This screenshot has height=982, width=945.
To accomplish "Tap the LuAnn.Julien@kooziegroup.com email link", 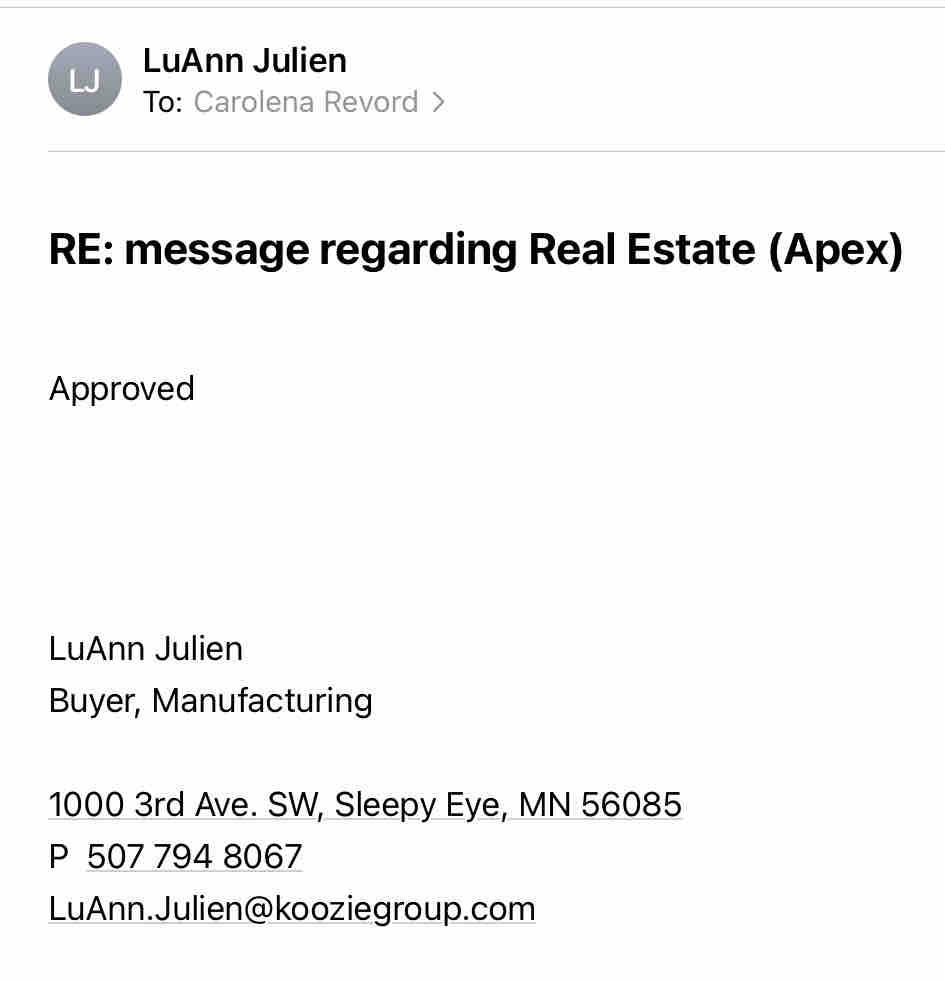I will (292, 908).
